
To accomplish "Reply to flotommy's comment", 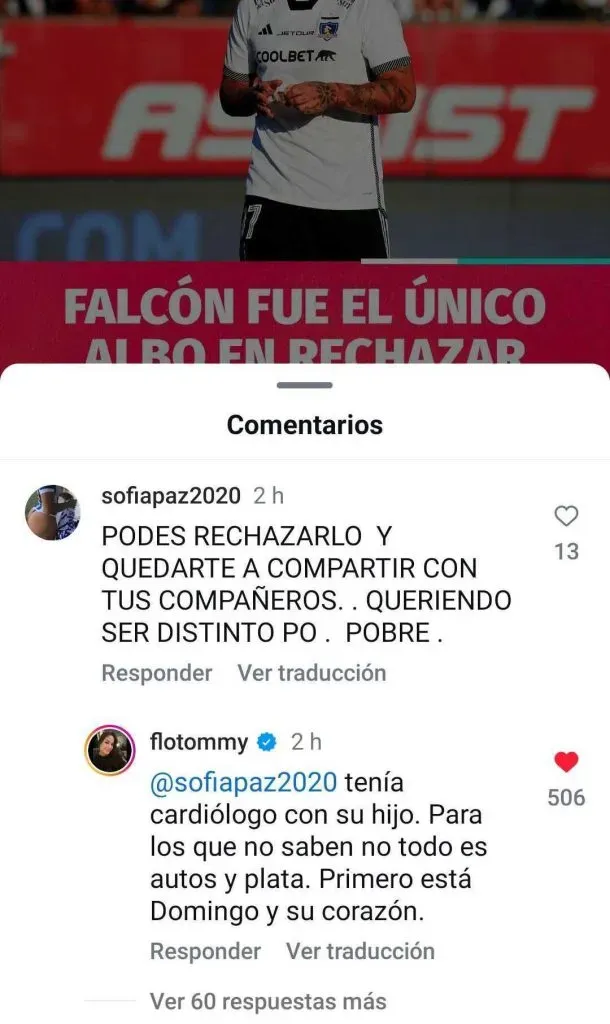I will click(205, 951).
